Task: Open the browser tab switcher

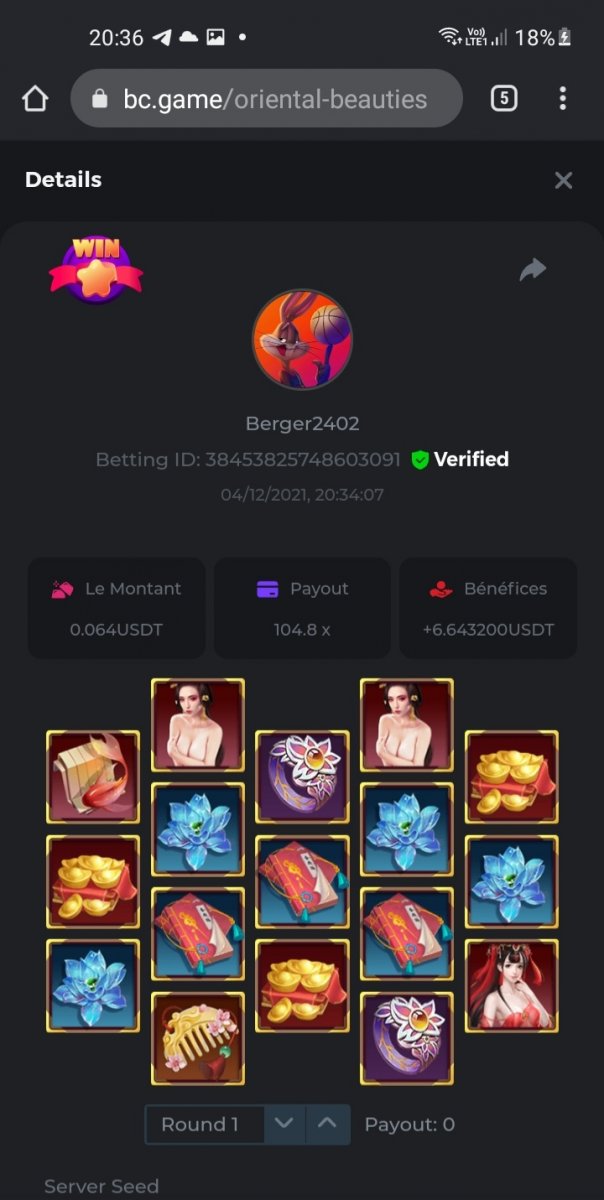Action: pyautogui.click(x=504, y=98)
